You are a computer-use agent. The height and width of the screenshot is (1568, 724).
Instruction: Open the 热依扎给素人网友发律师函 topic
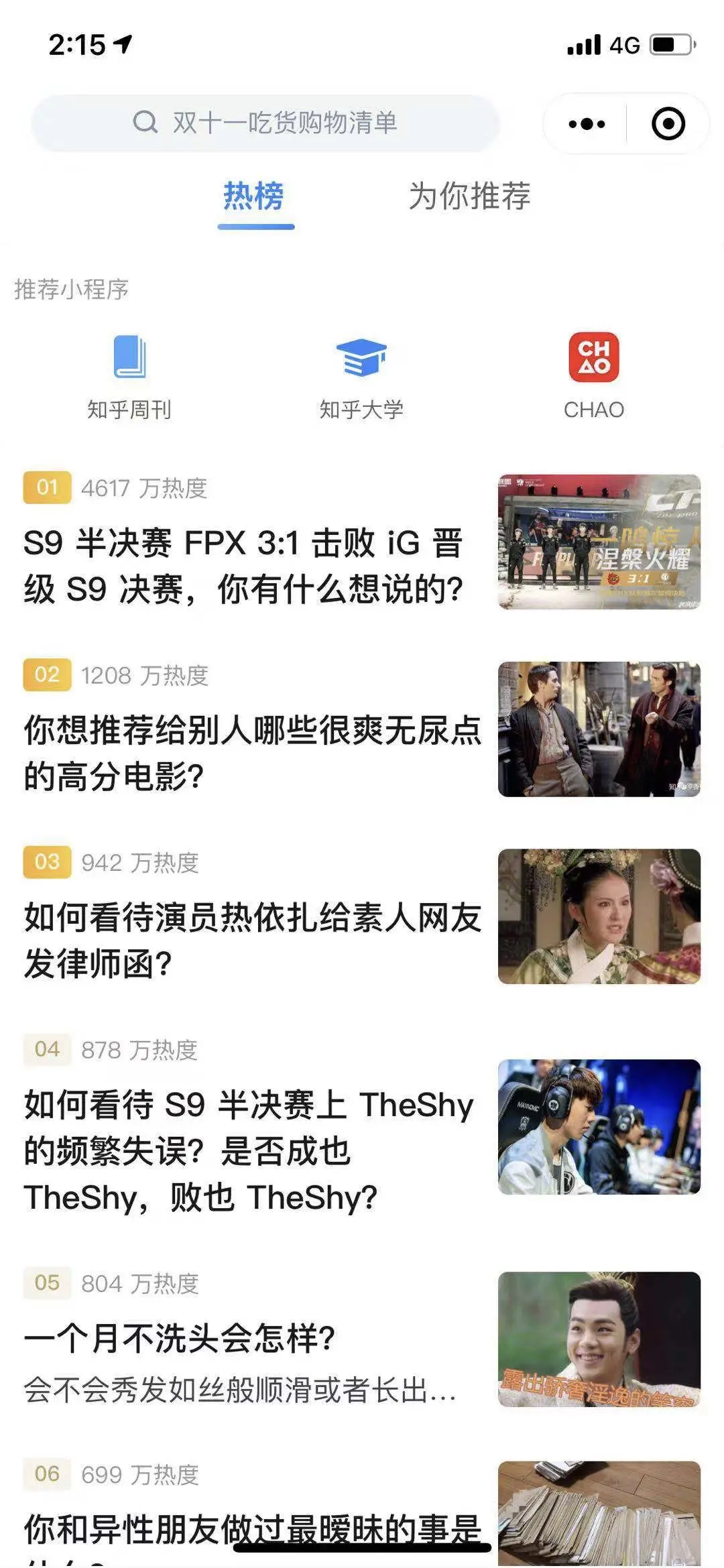pyautogui.click(x=252, y=939)
